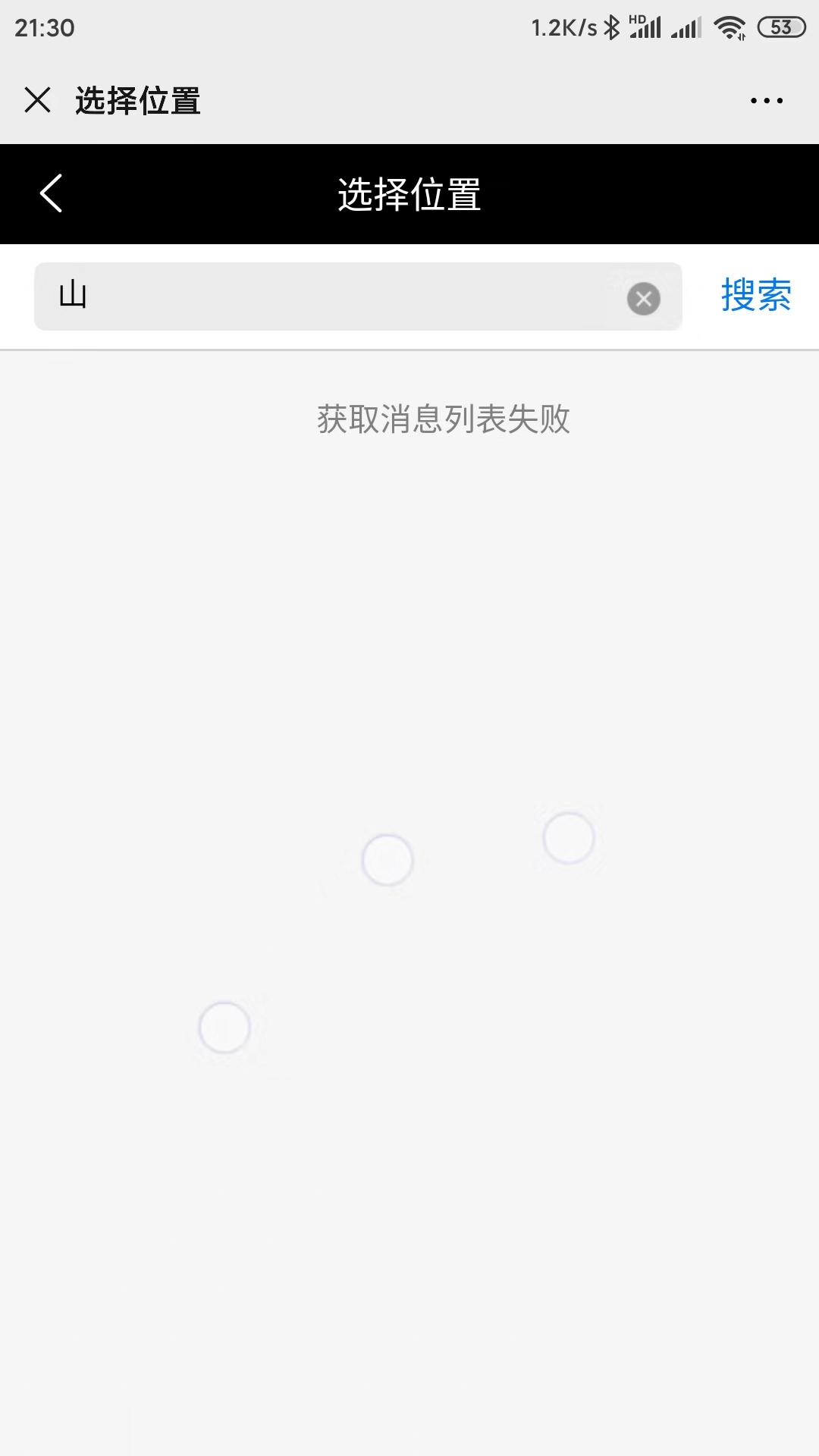Close the 选择位置 page with the X icon
The width and height of the screenshot is (819, 1456).
coord(37,100)
